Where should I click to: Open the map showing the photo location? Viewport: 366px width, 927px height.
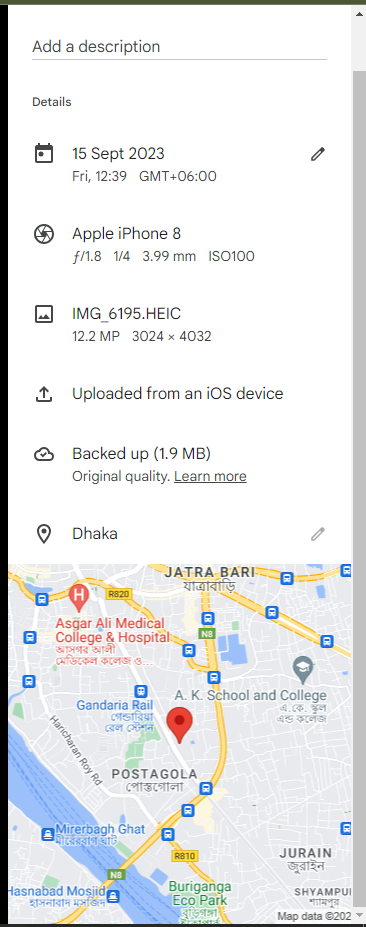tap(180, 743)
